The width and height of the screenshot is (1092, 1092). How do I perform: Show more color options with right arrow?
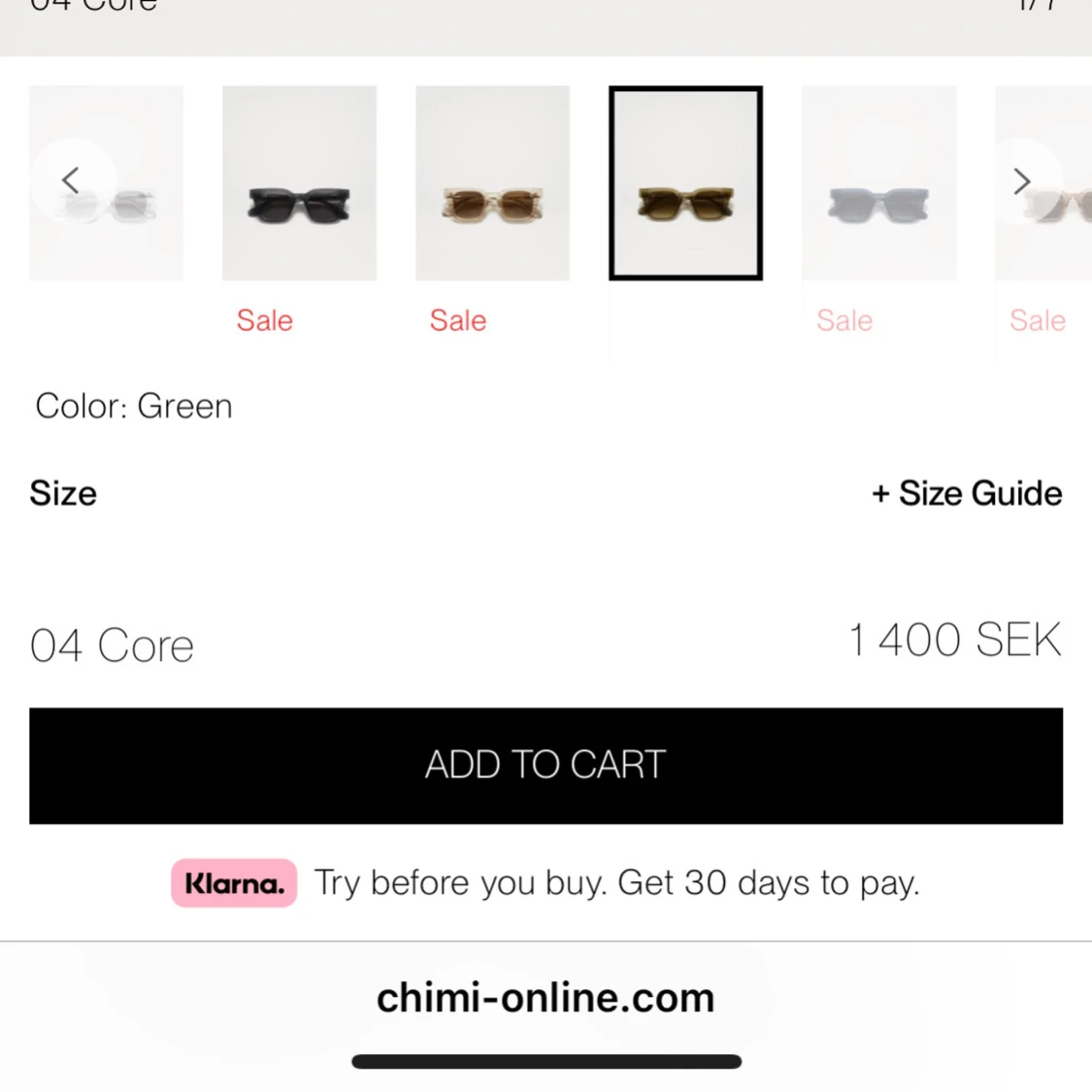tap(1021, 182)
